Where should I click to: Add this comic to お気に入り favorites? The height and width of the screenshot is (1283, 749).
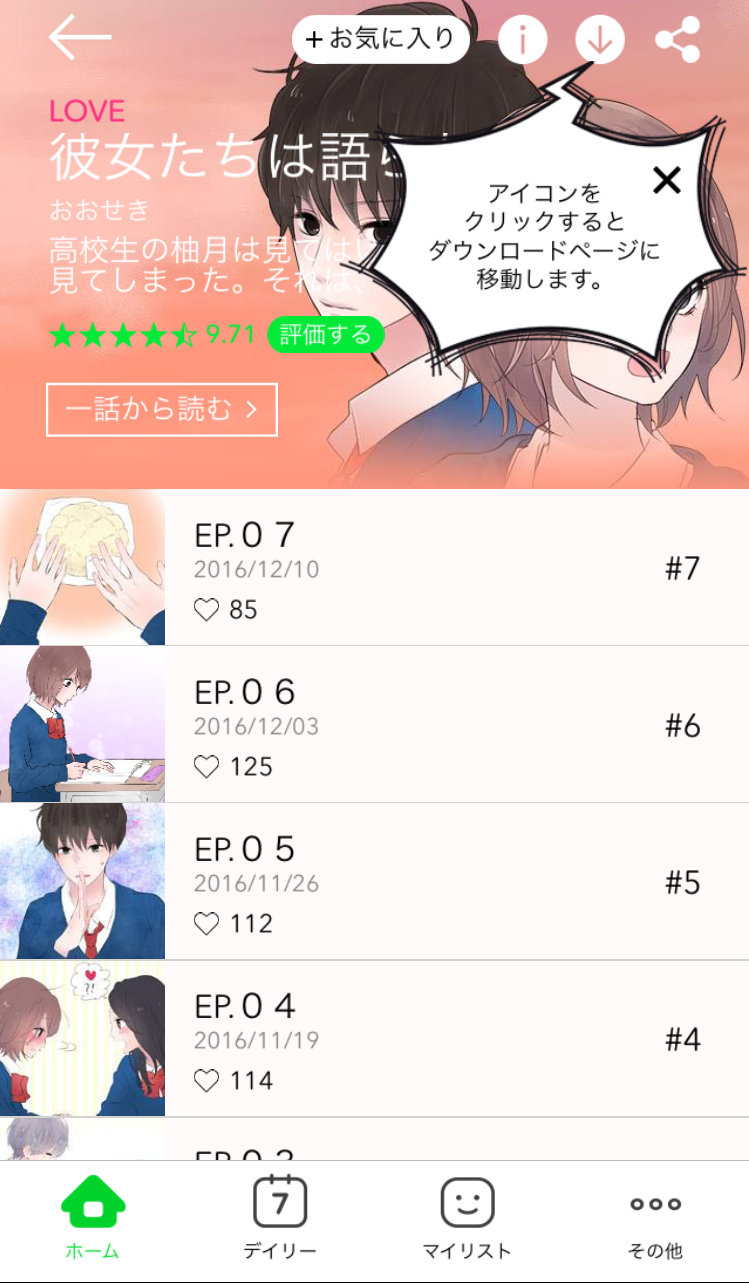pyautogui.click(x=381, y=40)
